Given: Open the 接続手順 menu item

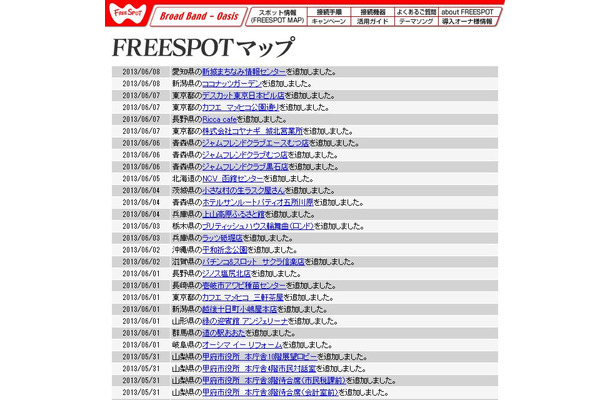Looking at the screenshot, I should pos(328,9).
